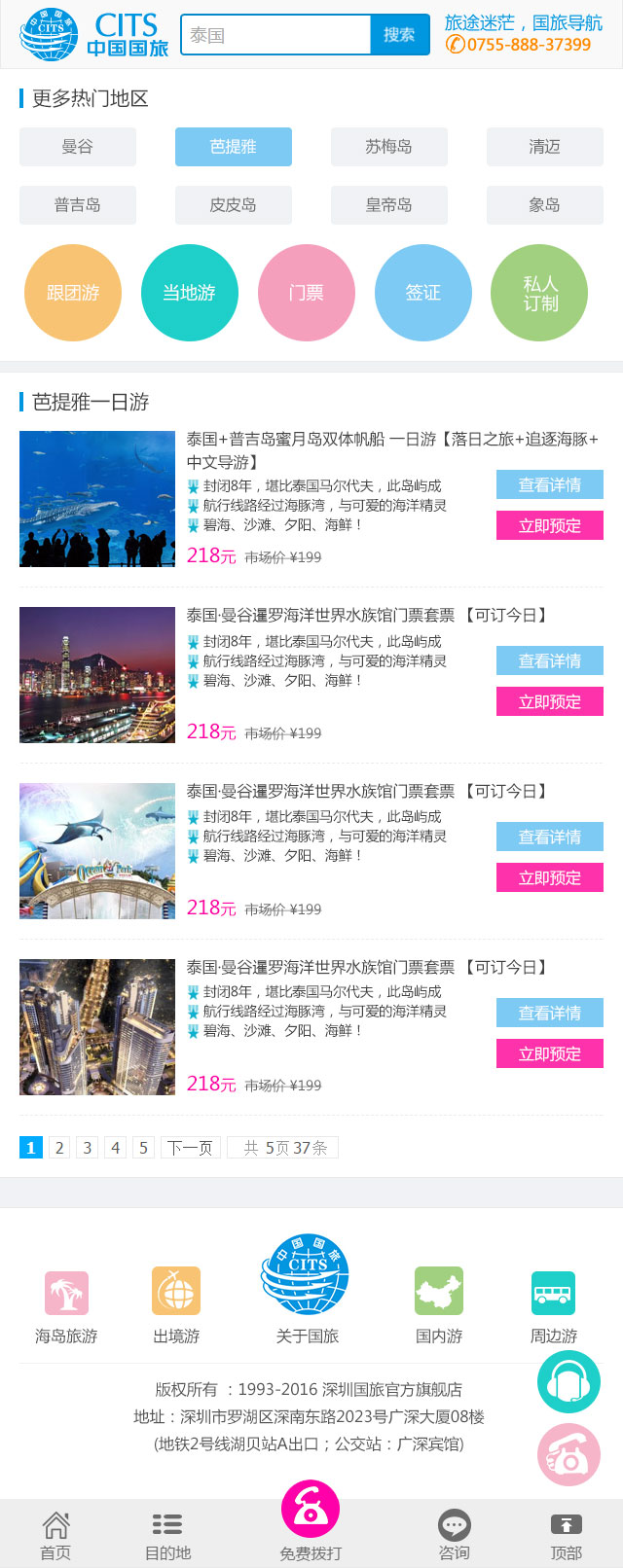Jump back to top via 顶部
The height and width of the screenshot is (1568, 623).
(566, 1536)
